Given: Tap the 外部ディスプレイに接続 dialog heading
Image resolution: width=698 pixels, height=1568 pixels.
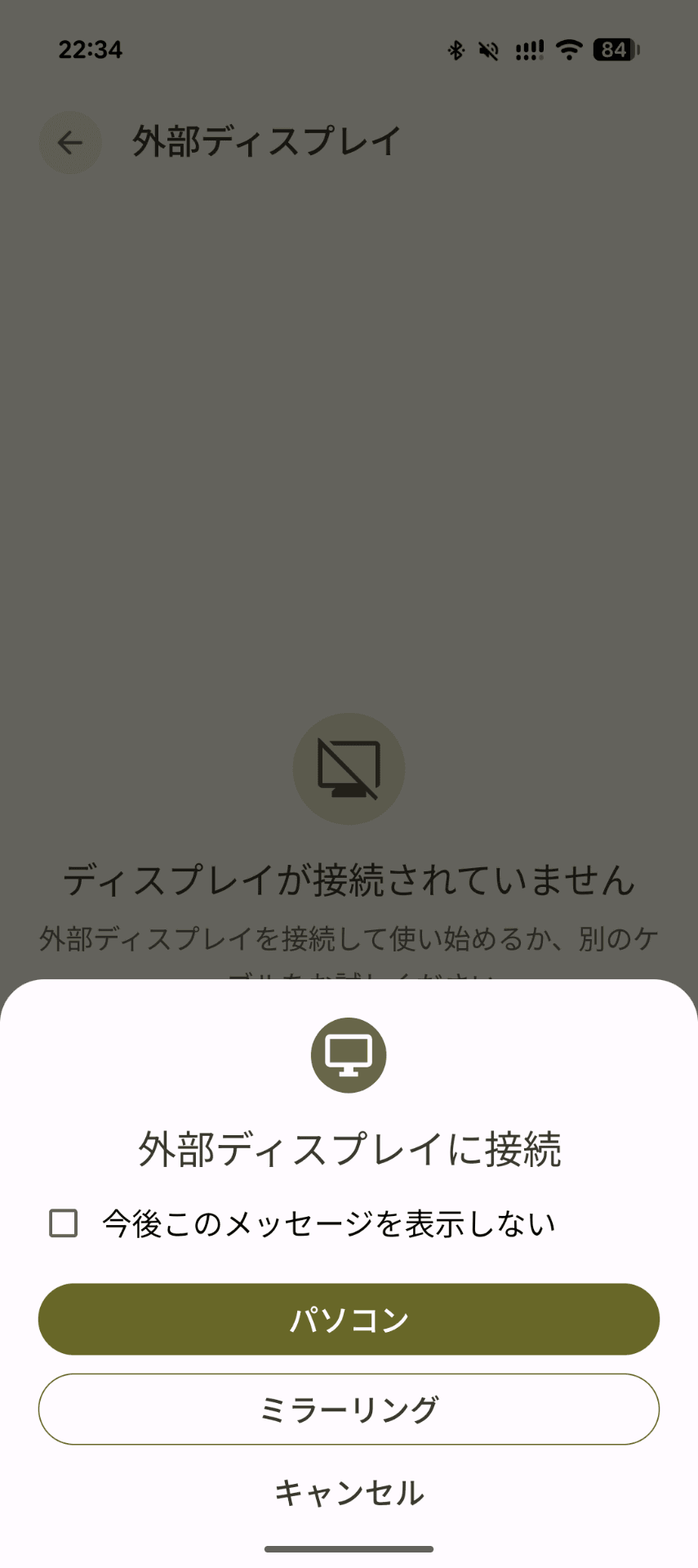Looking at the screenshot, I should (349, 1147).
